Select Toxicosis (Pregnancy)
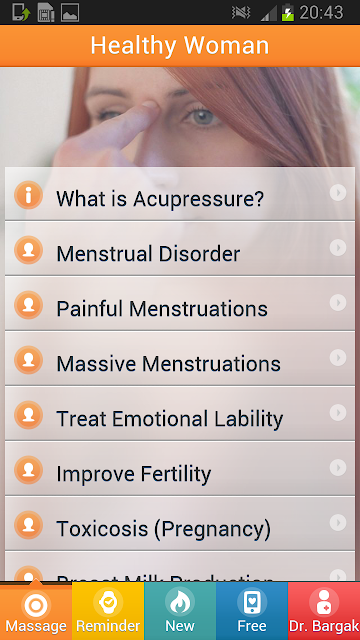This screenshot has width=360, height=640. click(x=180, y=524)
